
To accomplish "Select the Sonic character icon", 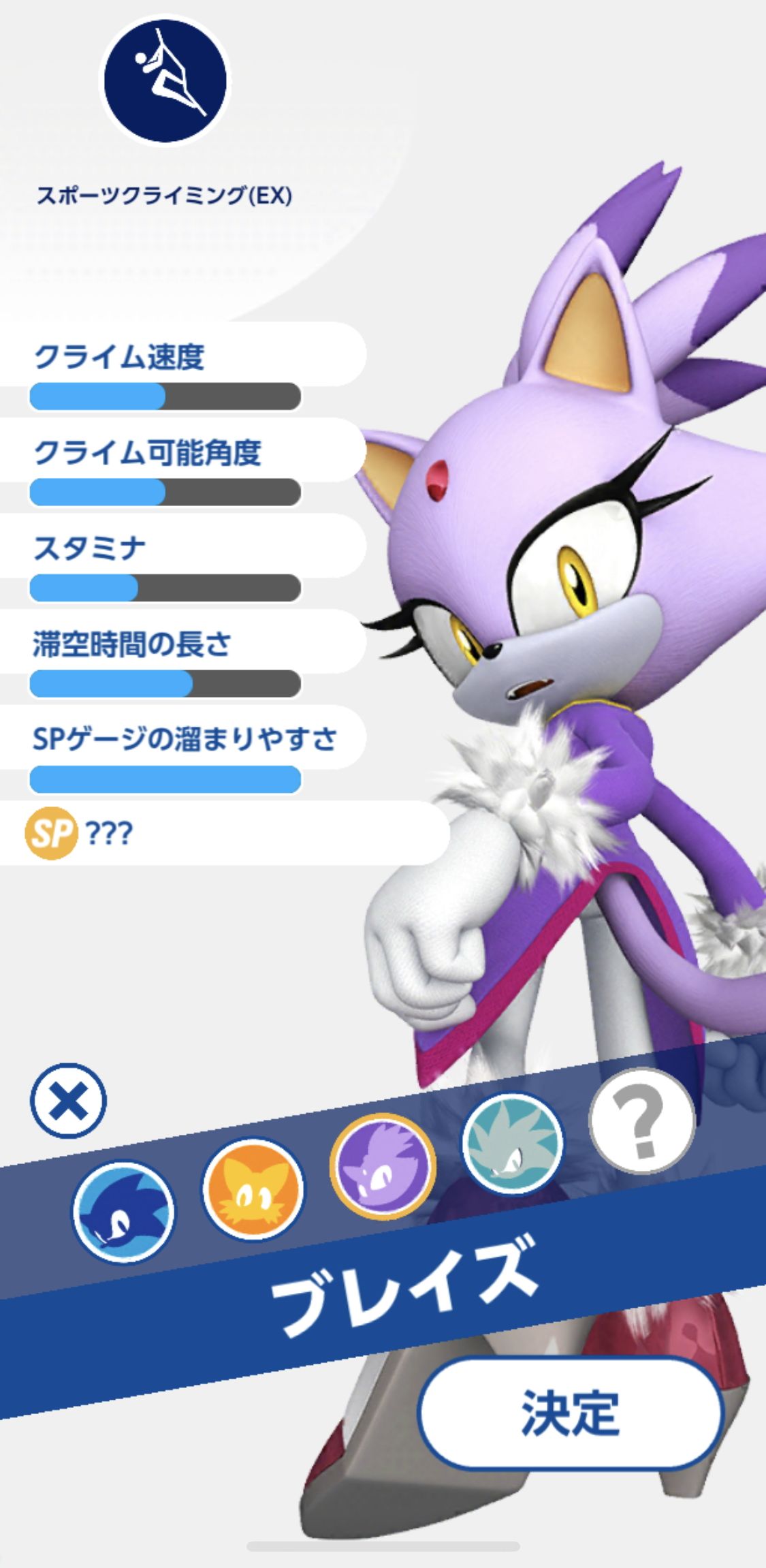I will click(123, 1212).
